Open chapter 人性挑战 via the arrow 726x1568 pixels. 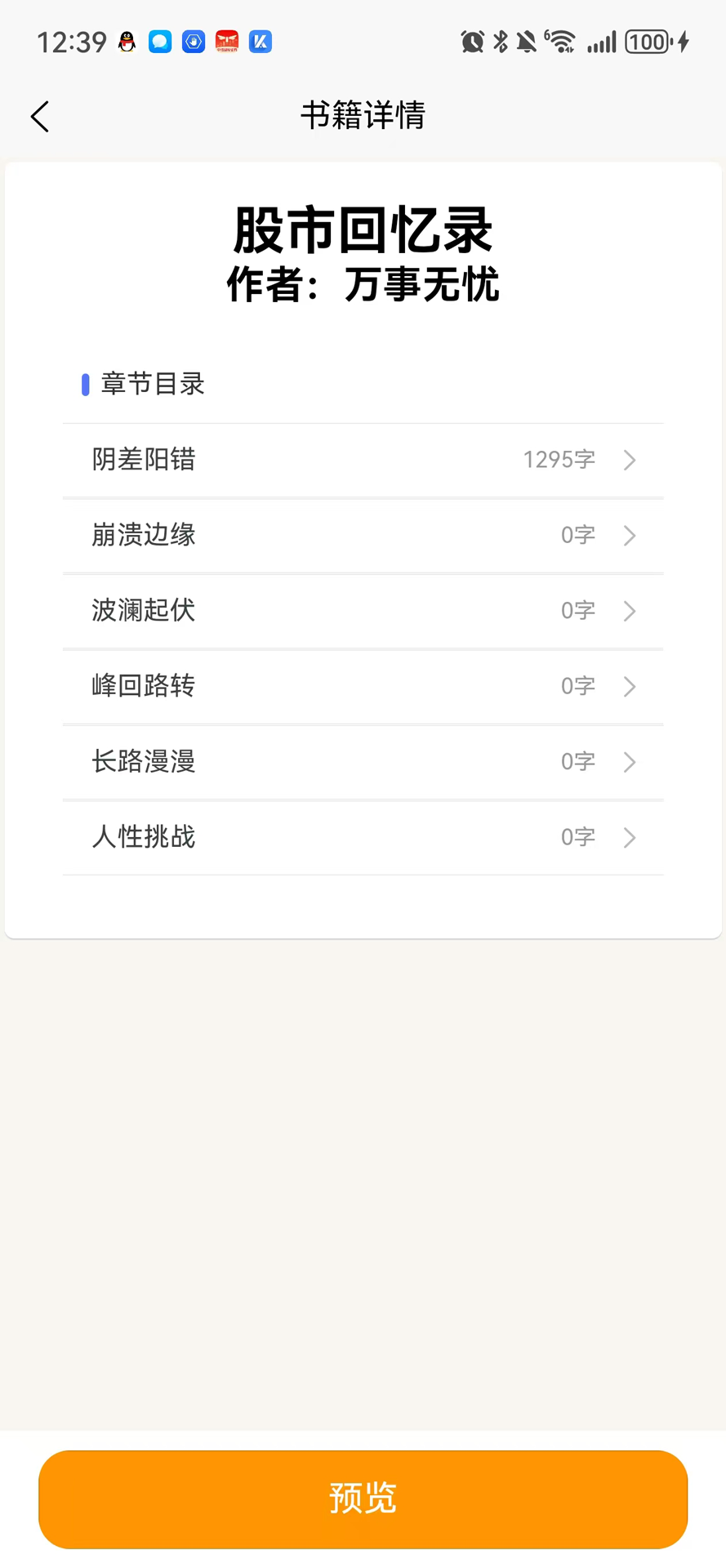click(629, 837)
